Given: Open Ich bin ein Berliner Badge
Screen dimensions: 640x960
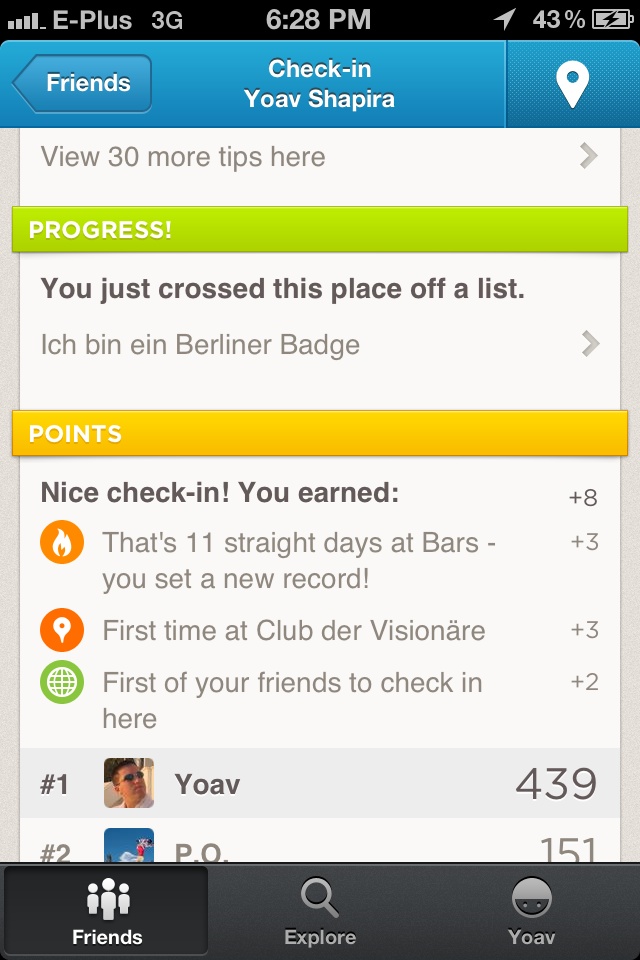Looking at the screenshot, I should pos(320,345).
